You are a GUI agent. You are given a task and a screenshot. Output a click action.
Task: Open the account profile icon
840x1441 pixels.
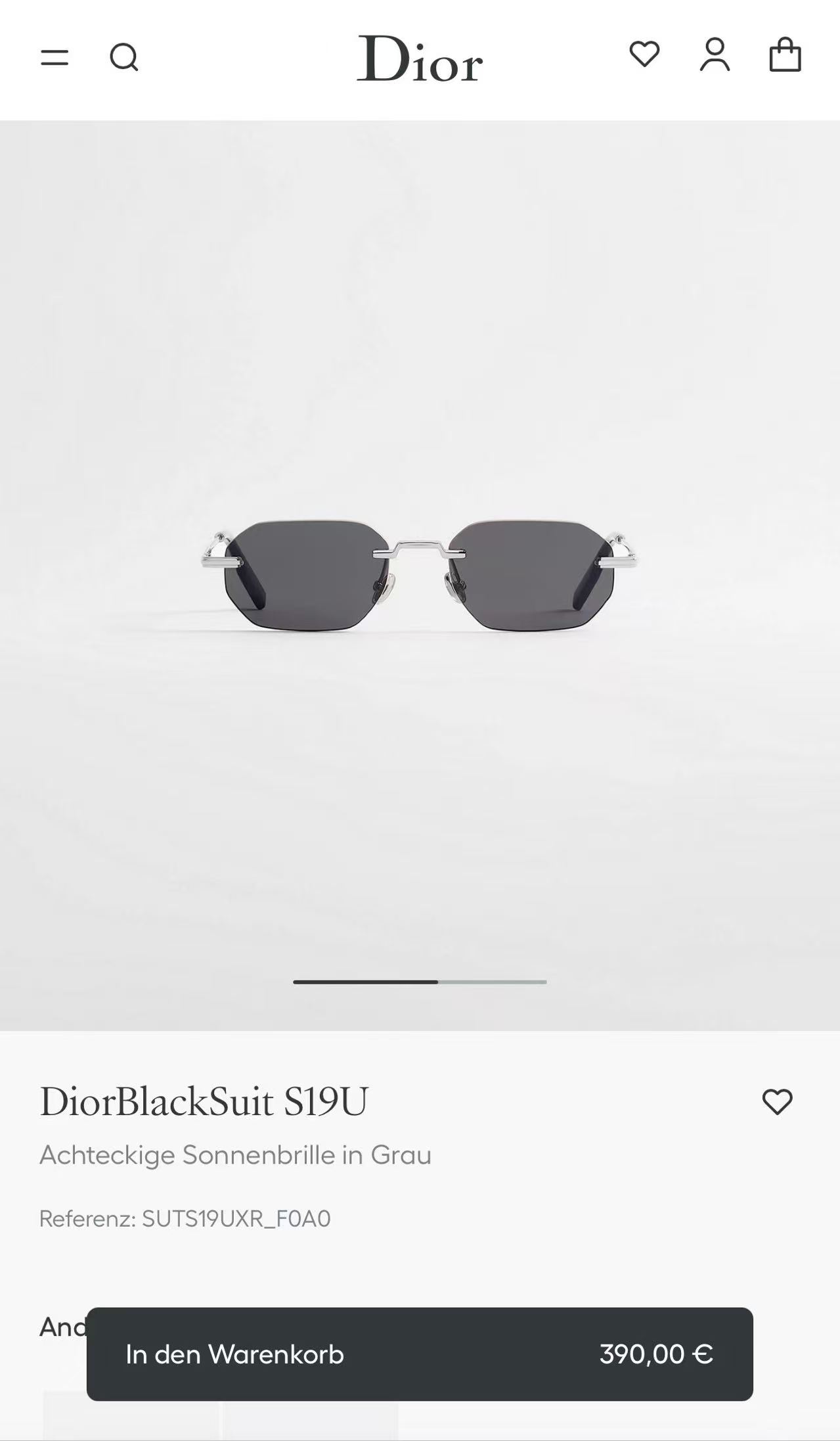coord(715,54)
